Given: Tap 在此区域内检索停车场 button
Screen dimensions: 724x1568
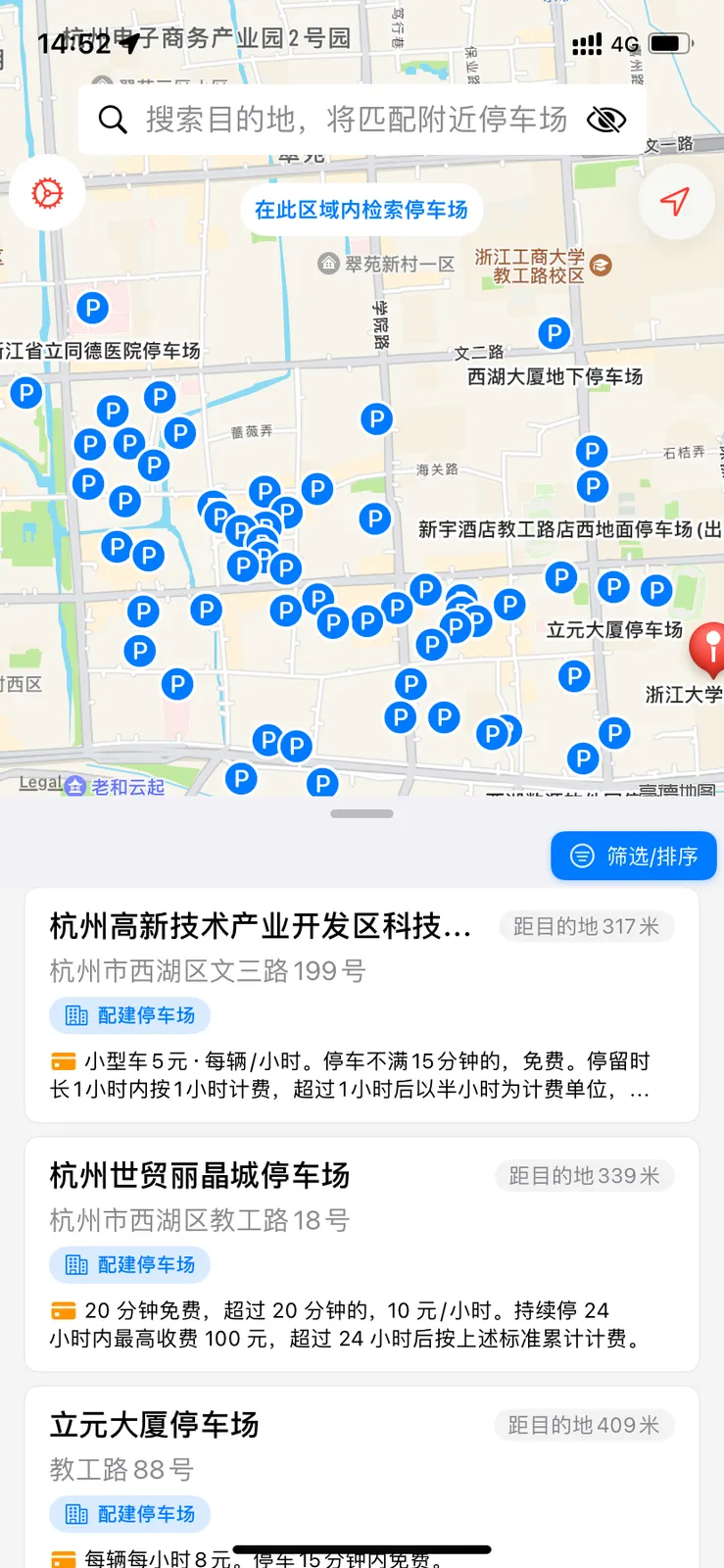Looking at the screenshot, I should point(361,210).
